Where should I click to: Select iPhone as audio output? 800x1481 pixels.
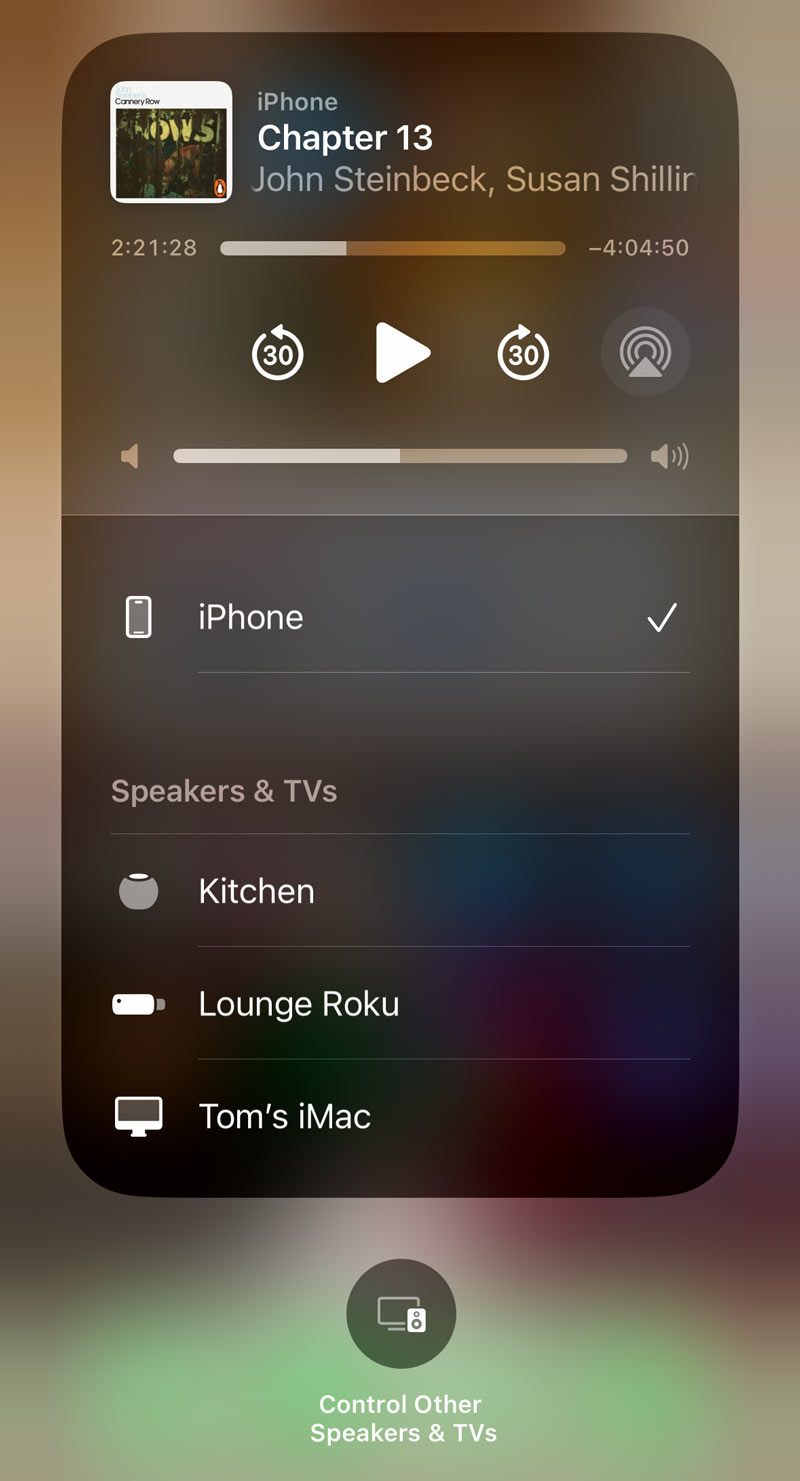[x=400, y=617]
